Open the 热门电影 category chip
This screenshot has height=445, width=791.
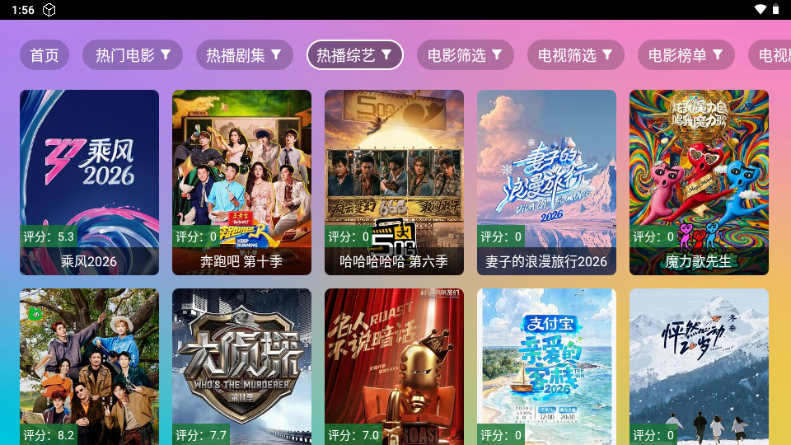[x=133, y=55]
